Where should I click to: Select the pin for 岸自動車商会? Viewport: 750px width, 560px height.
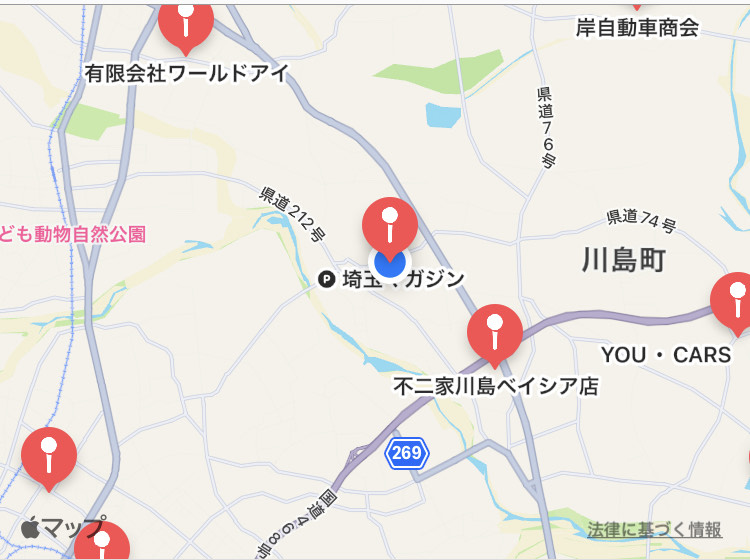[636, 4]
